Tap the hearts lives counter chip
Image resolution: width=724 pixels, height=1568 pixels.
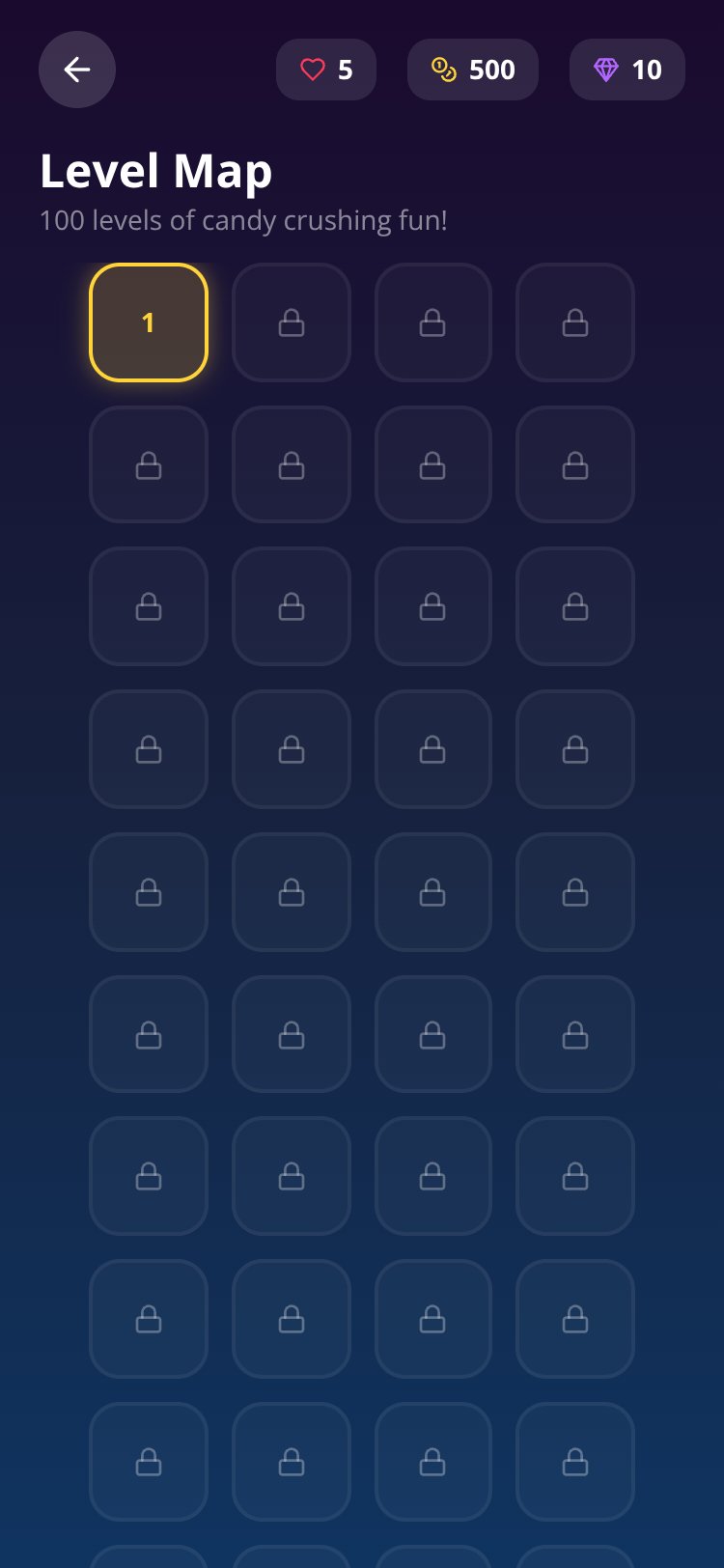click(326, 70)
